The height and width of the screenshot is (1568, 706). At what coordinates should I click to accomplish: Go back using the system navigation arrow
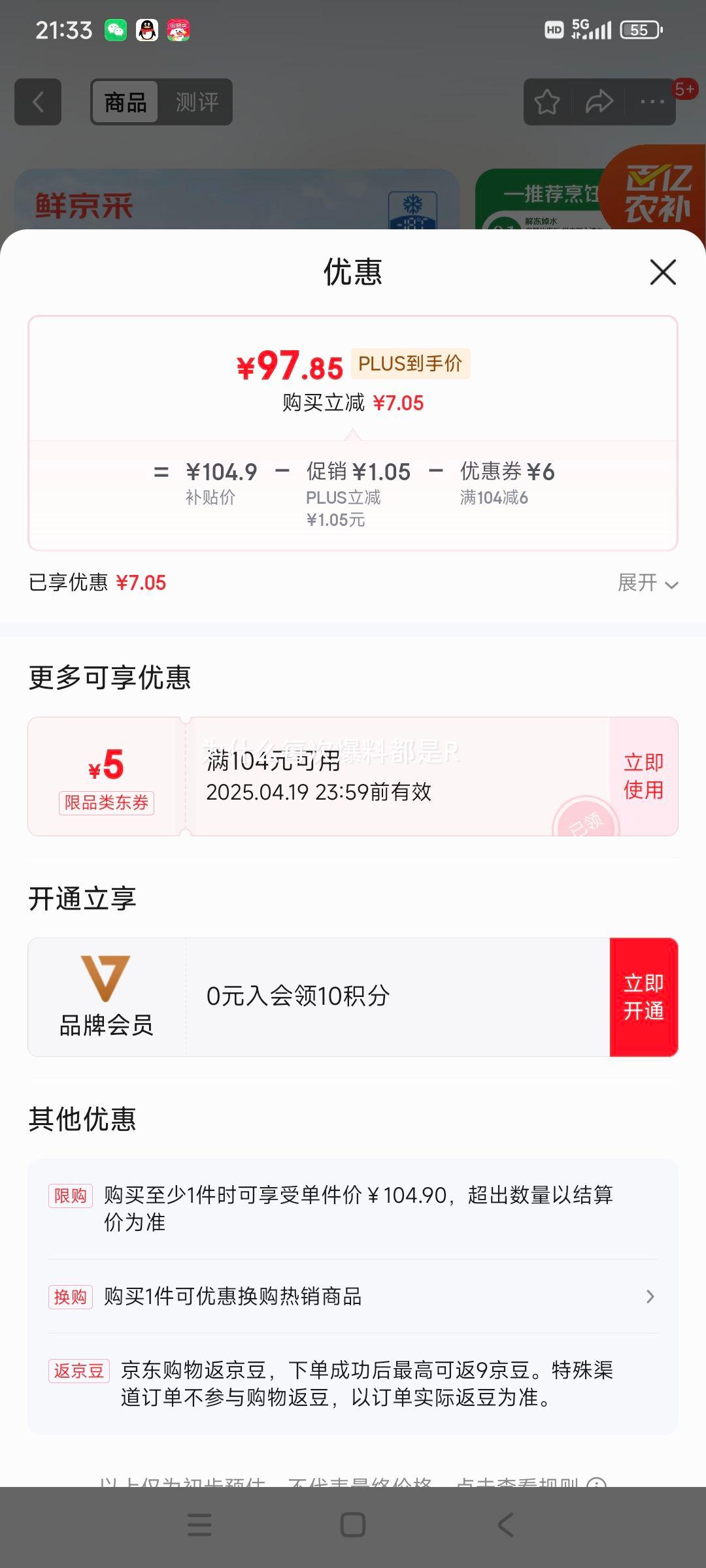coord(505,1525)
